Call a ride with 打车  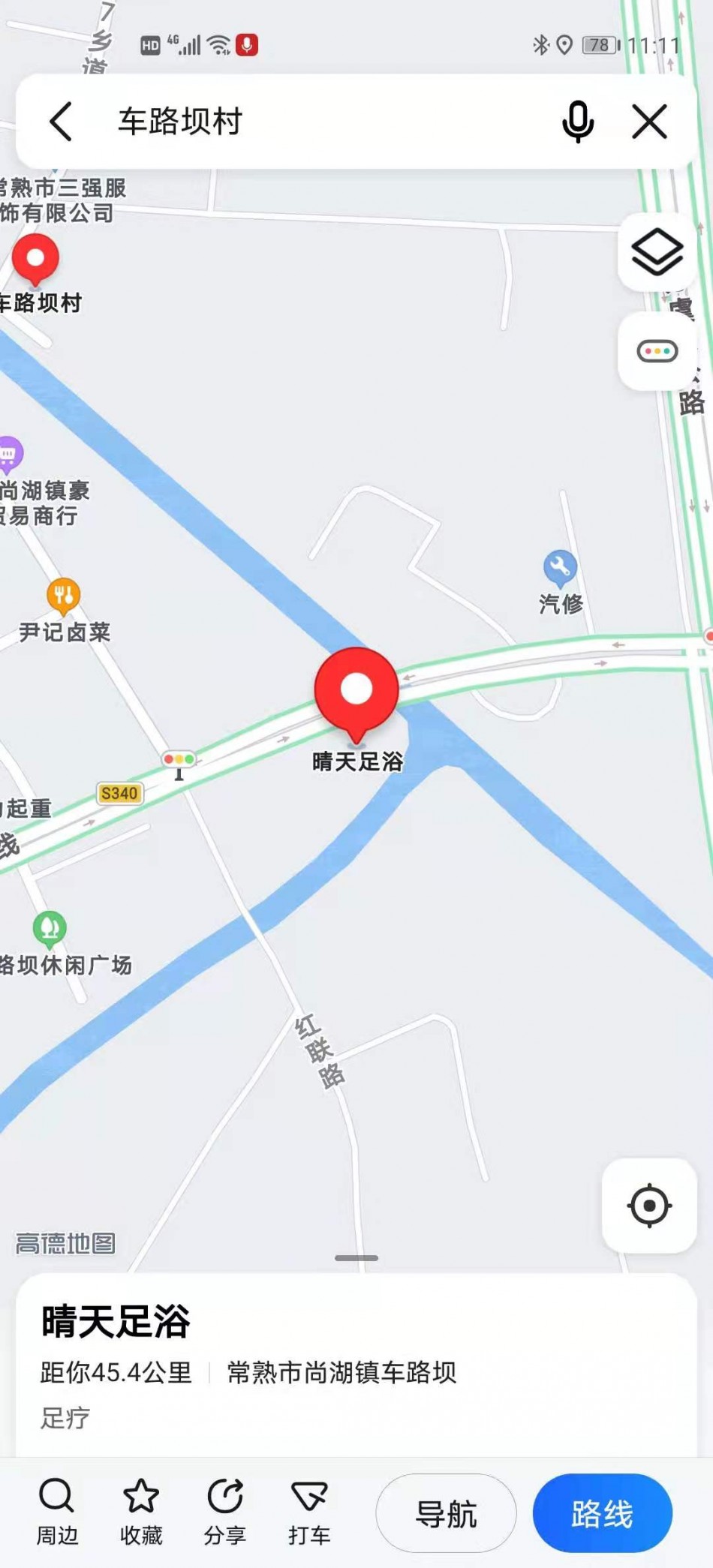point(309,1512)
